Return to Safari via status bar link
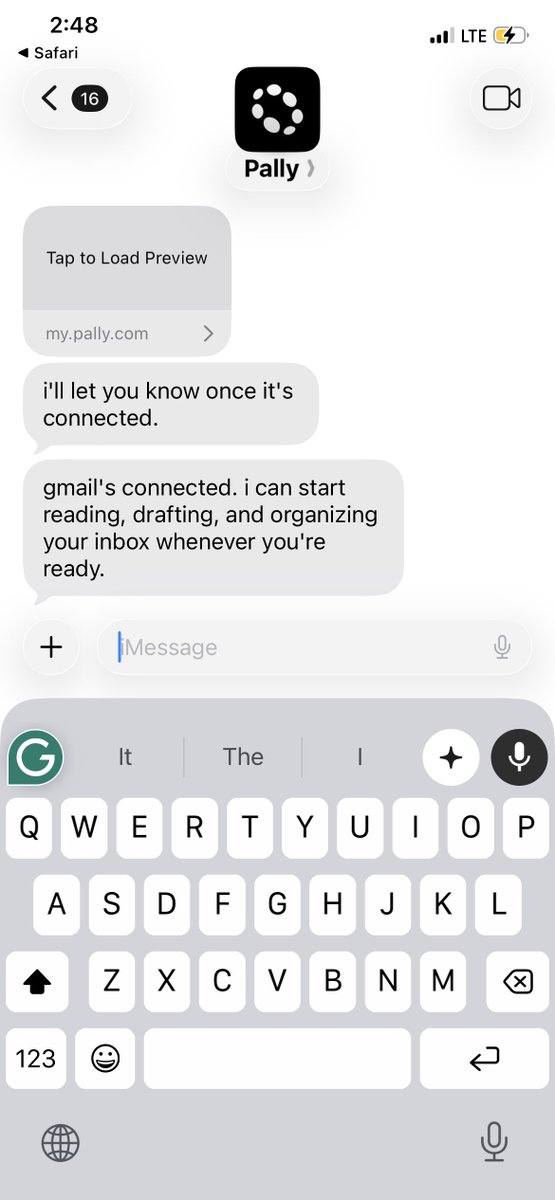 tap(48, 52)
